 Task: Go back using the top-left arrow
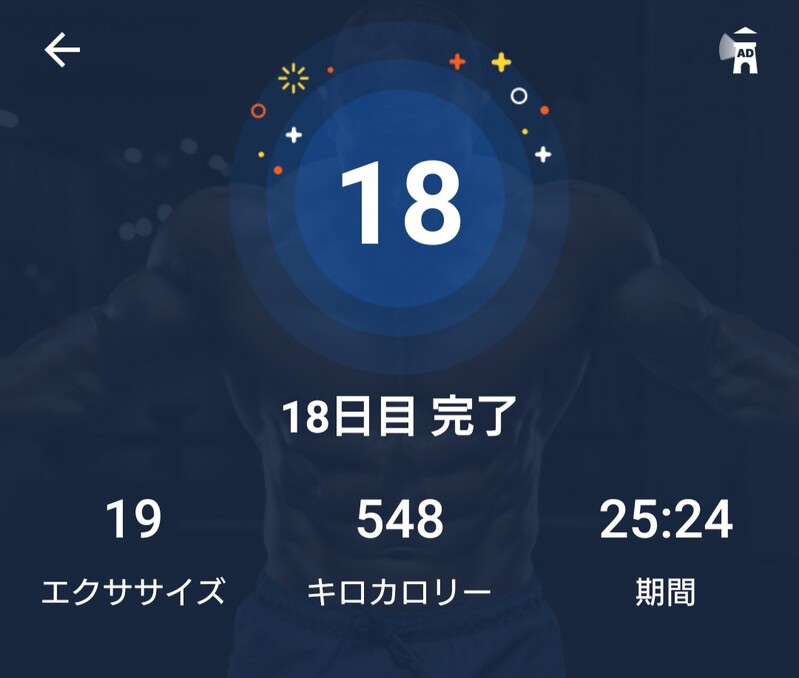tap(62, 50)
